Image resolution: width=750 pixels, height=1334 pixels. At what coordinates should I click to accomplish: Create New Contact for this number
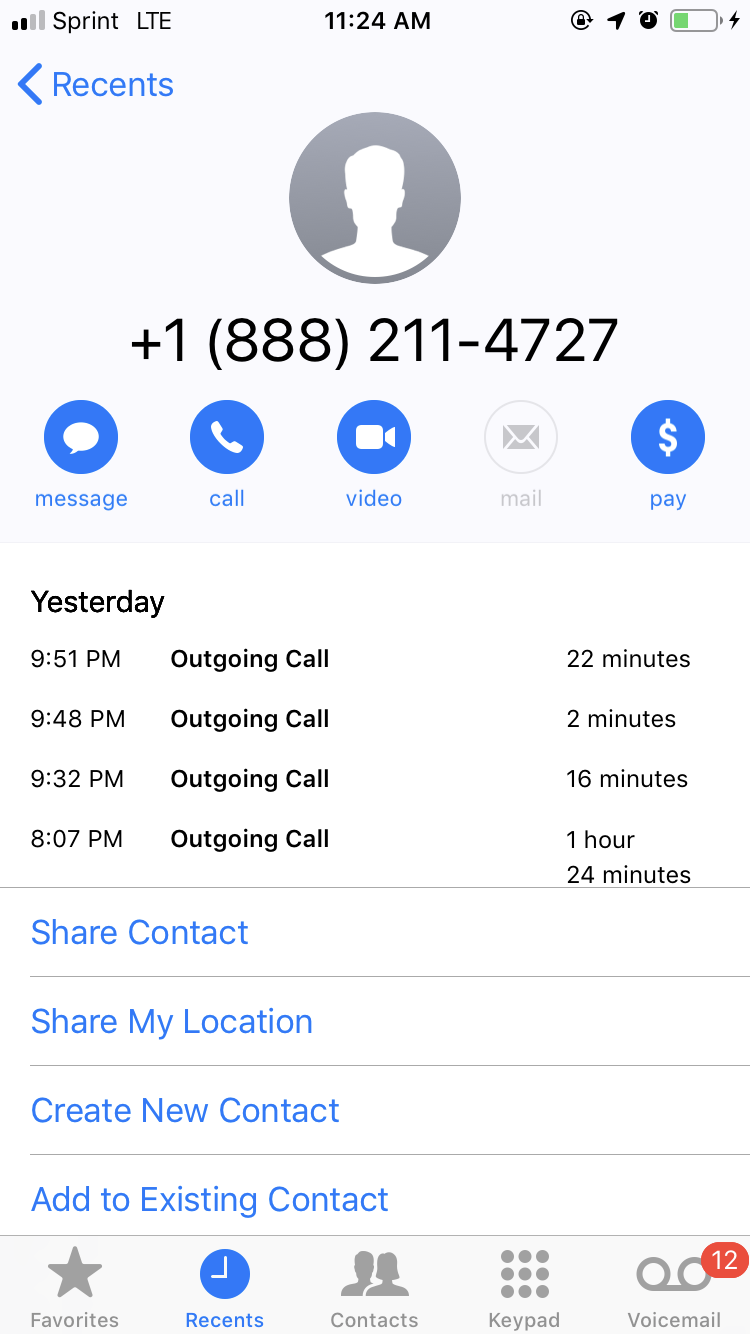click(186, 1110)
